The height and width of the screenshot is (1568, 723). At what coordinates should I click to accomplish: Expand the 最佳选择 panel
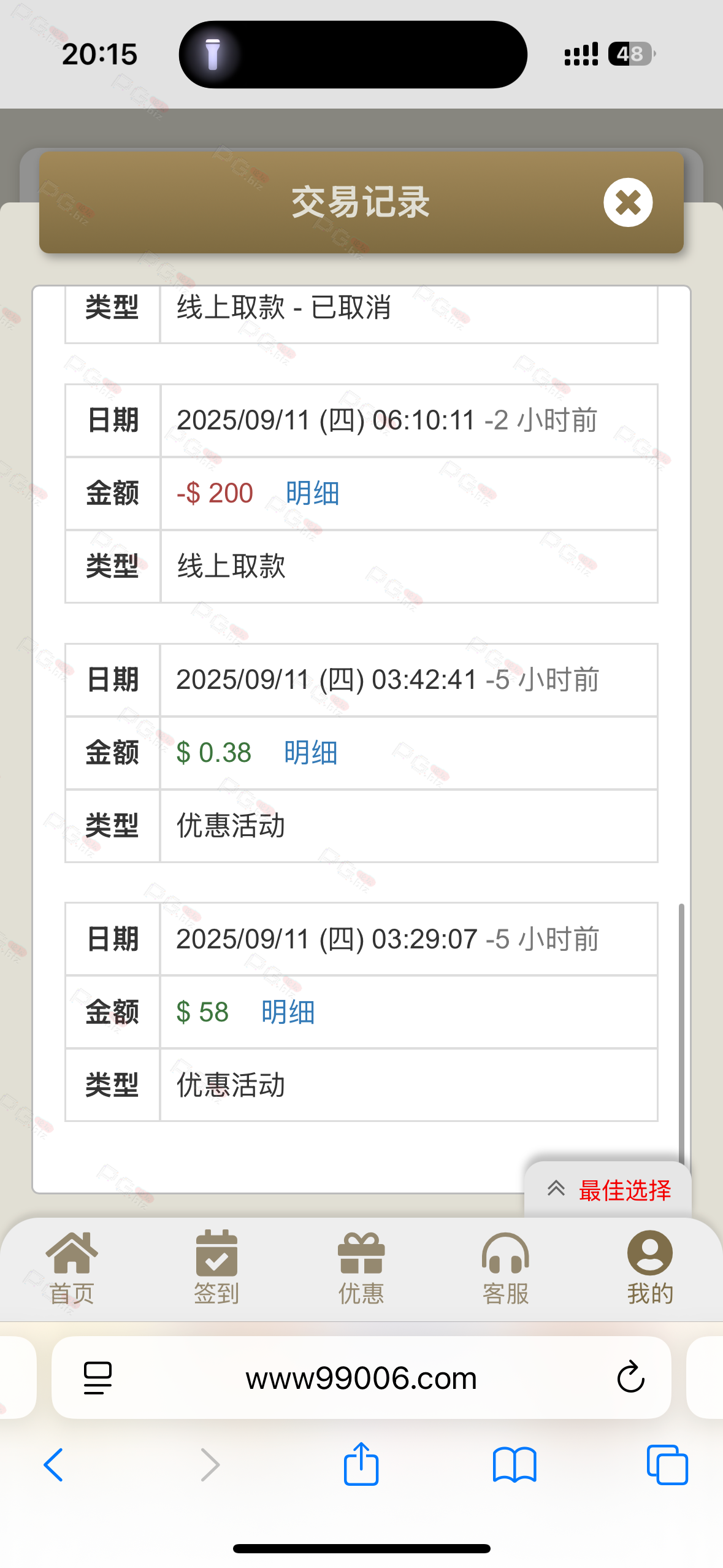coord(608,1190)
